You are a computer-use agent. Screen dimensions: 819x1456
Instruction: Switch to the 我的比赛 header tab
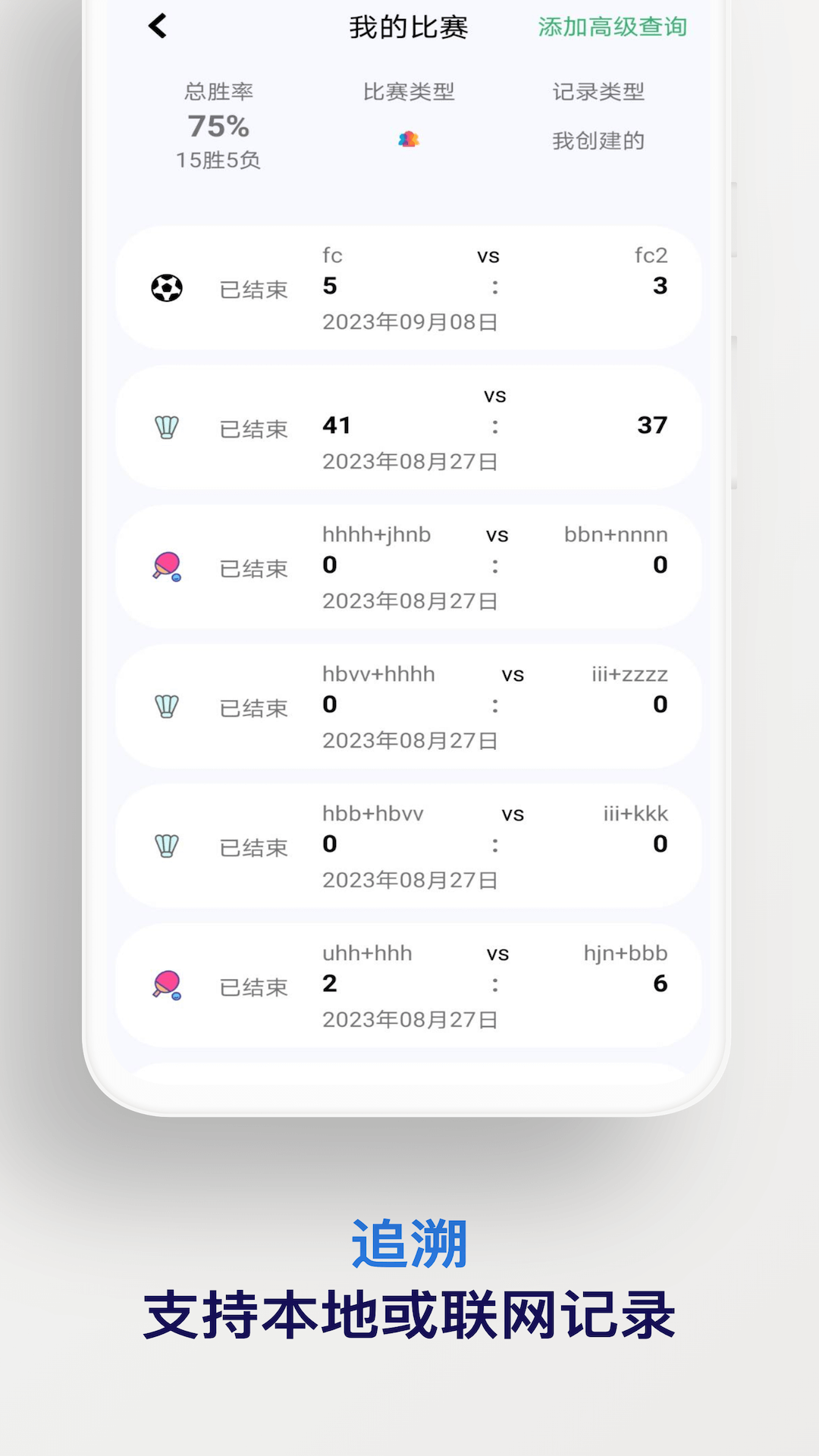point(408,27)
